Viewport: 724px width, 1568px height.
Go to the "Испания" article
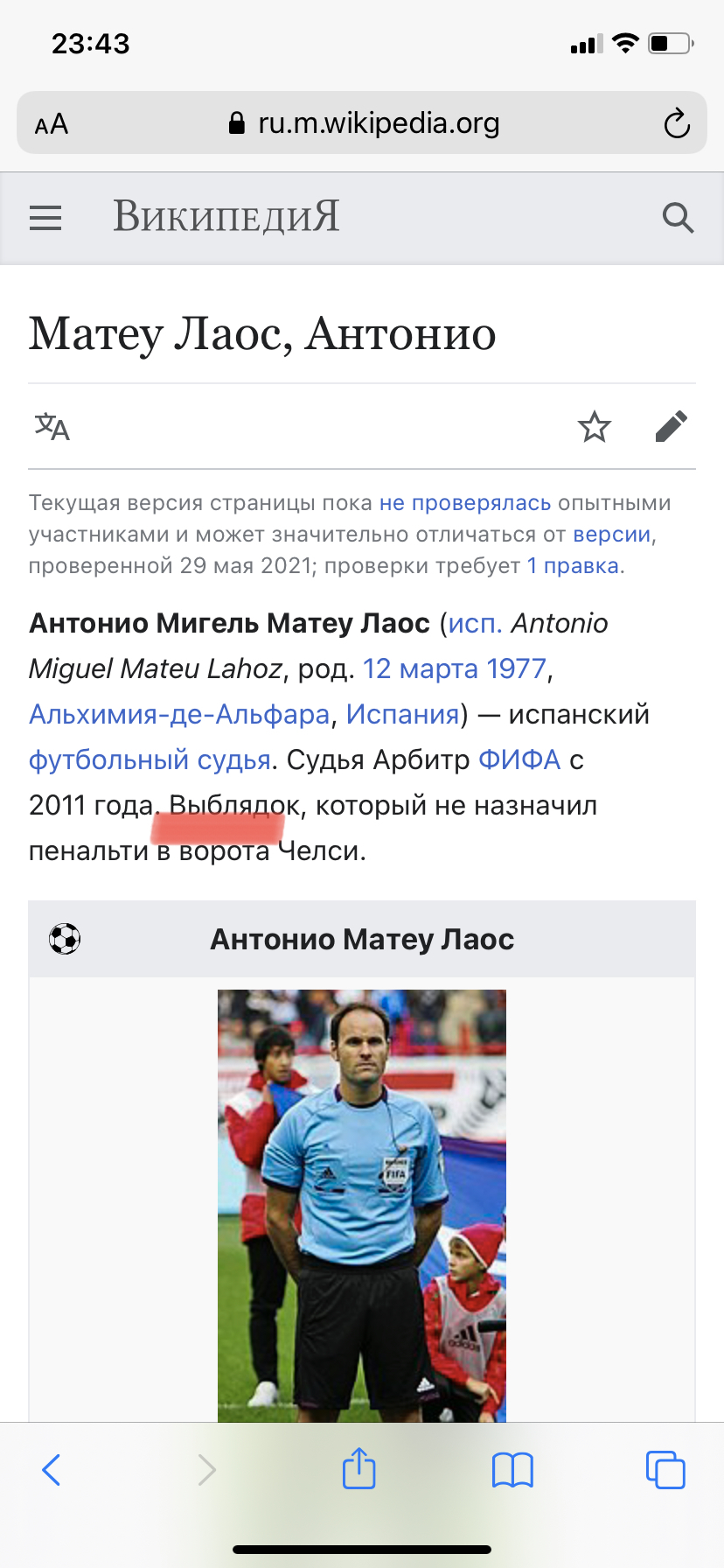click(x=402, y=714)
